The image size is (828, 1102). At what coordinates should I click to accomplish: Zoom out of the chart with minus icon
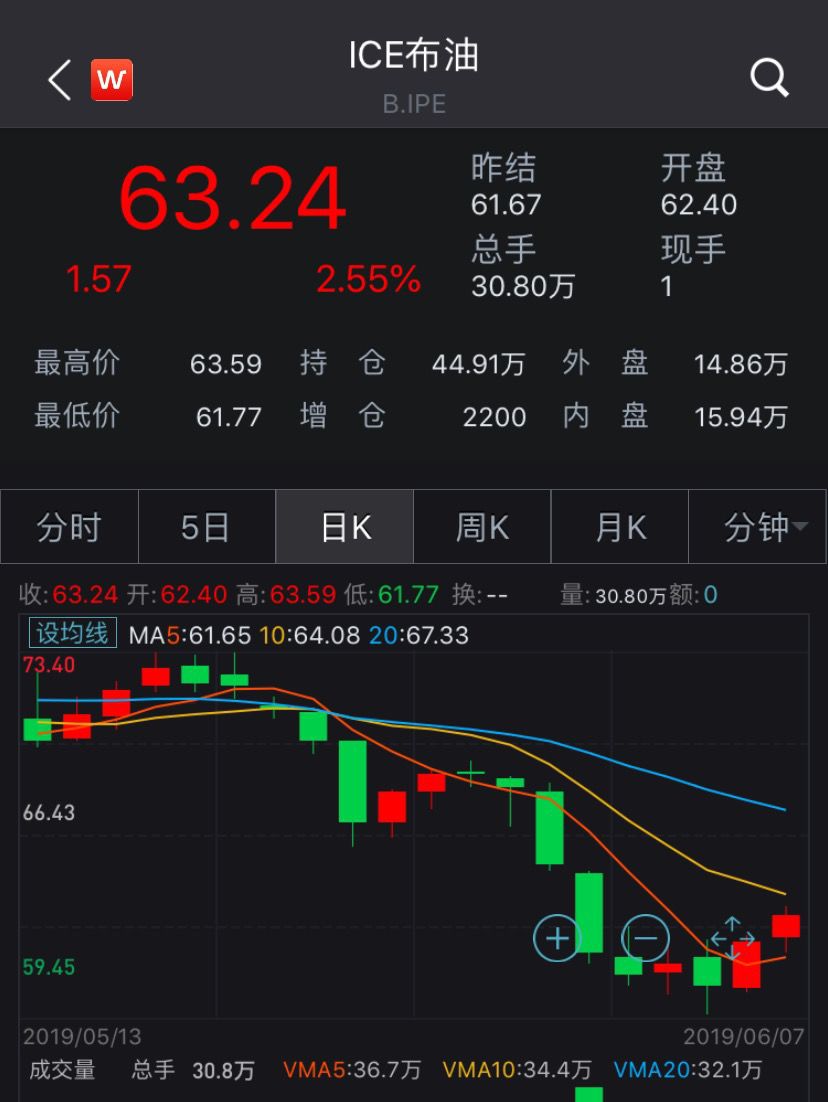645,938
